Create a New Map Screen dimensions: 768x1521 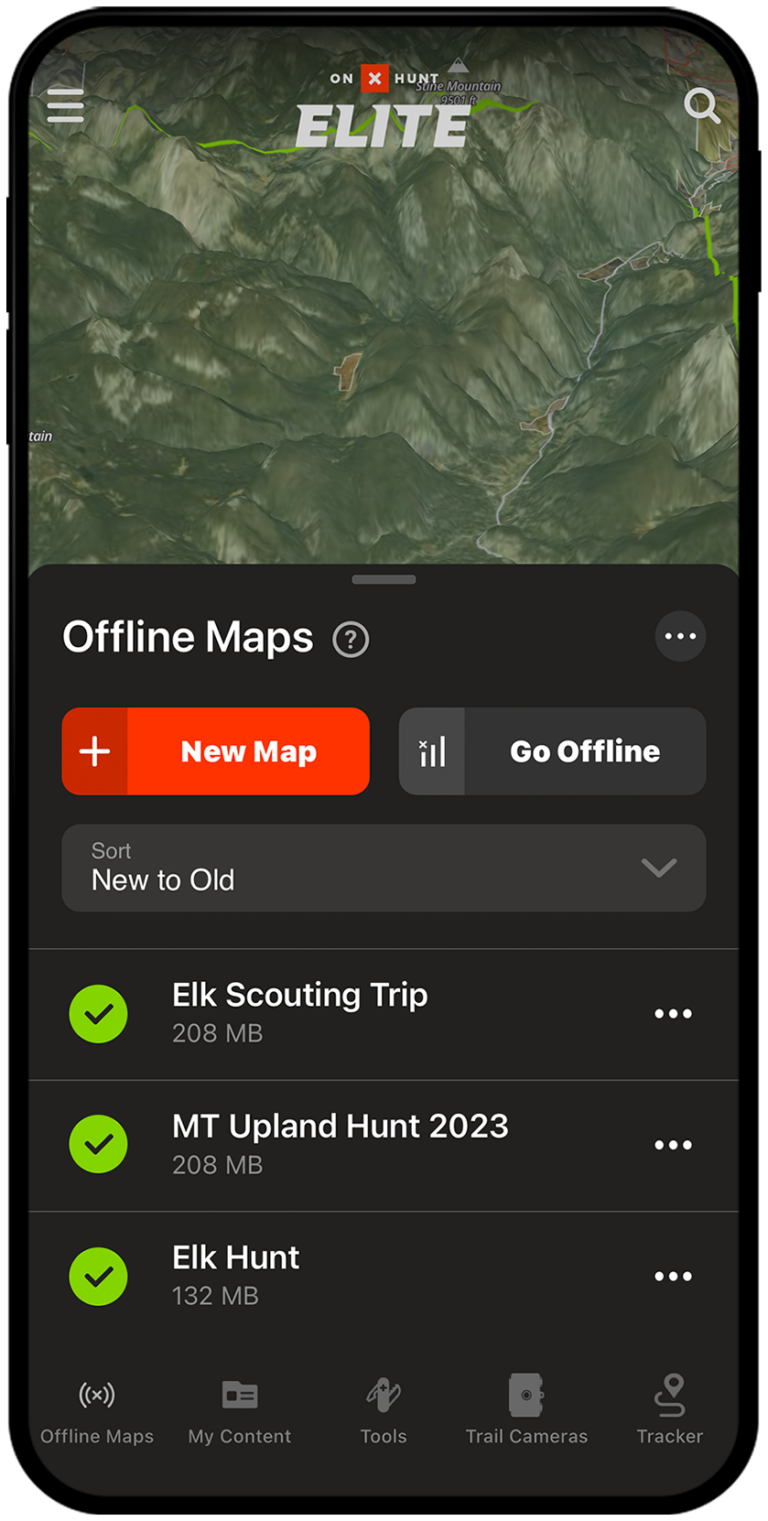coord(216,751)
